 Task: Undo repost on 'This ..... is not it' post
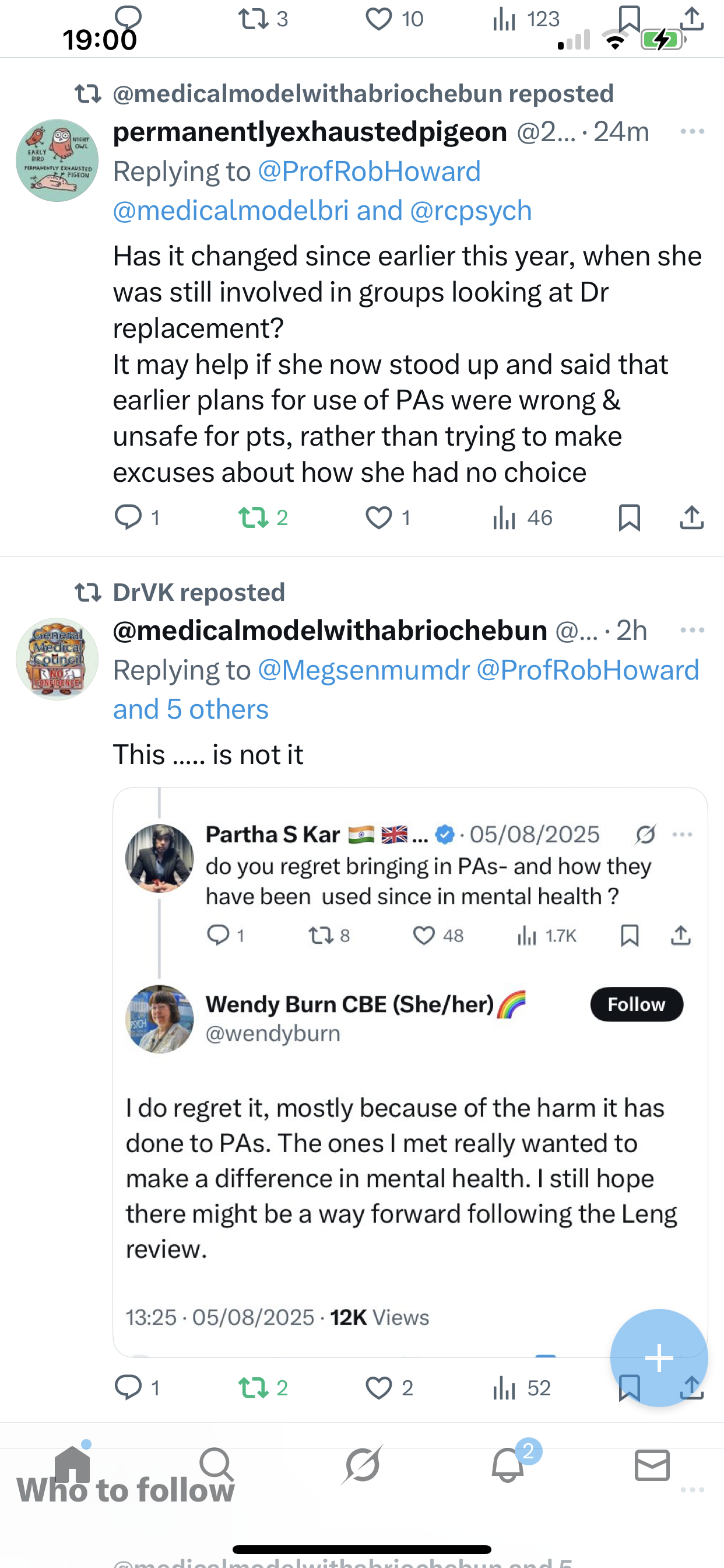coord(252,1387)
